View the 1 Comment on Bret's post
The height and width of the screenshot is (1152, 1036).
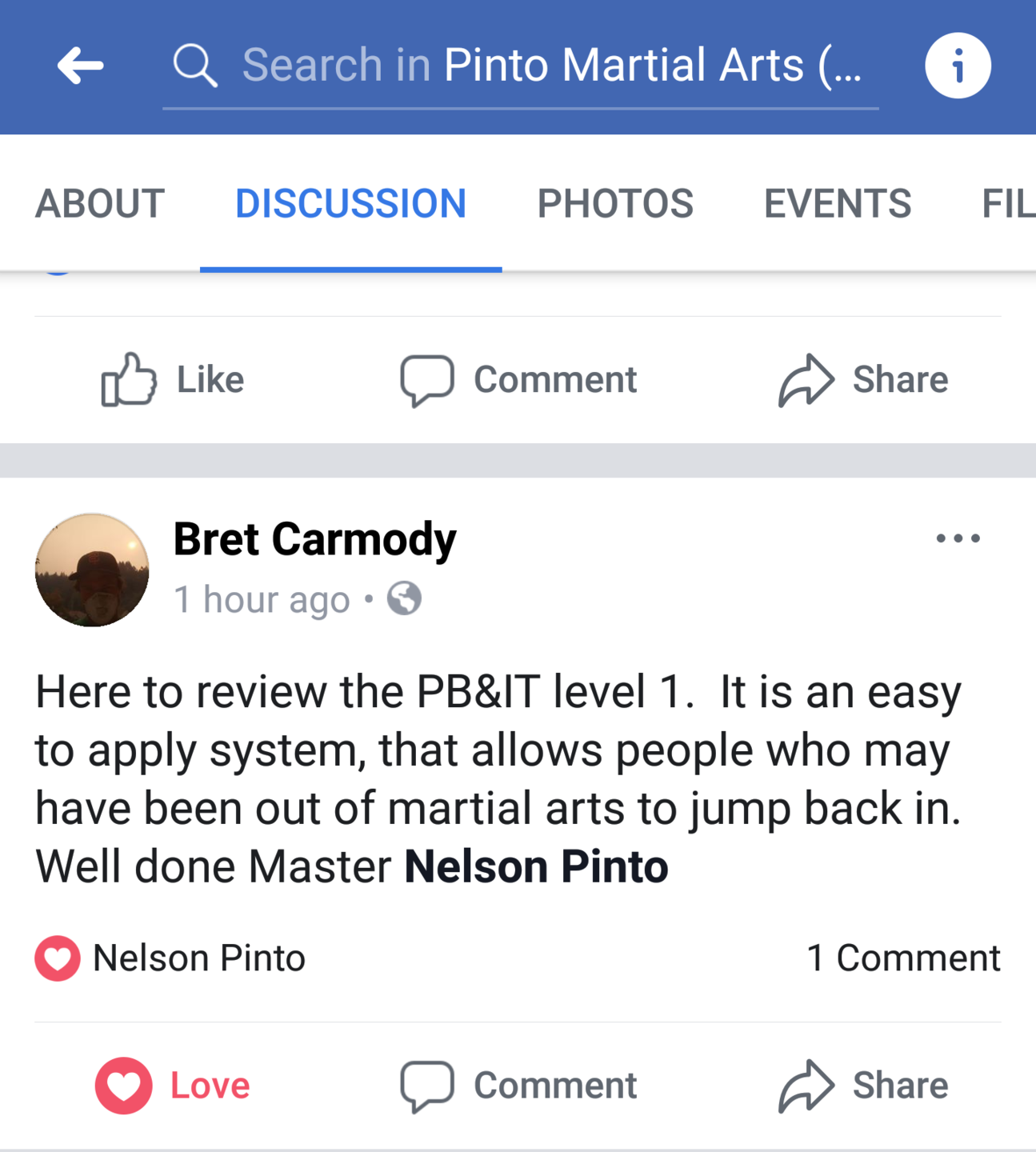tap(903, 958)
